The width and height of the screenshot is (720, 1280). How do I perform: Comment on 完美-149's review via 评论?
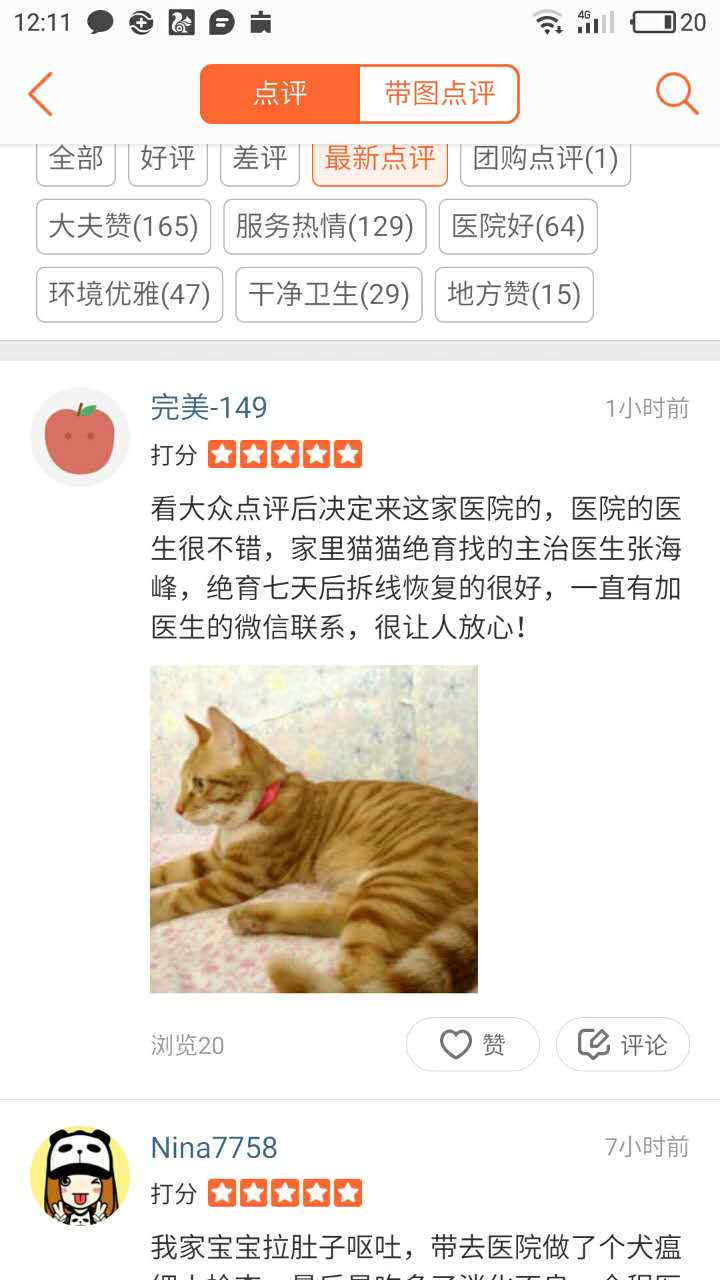click(623, 1045)
